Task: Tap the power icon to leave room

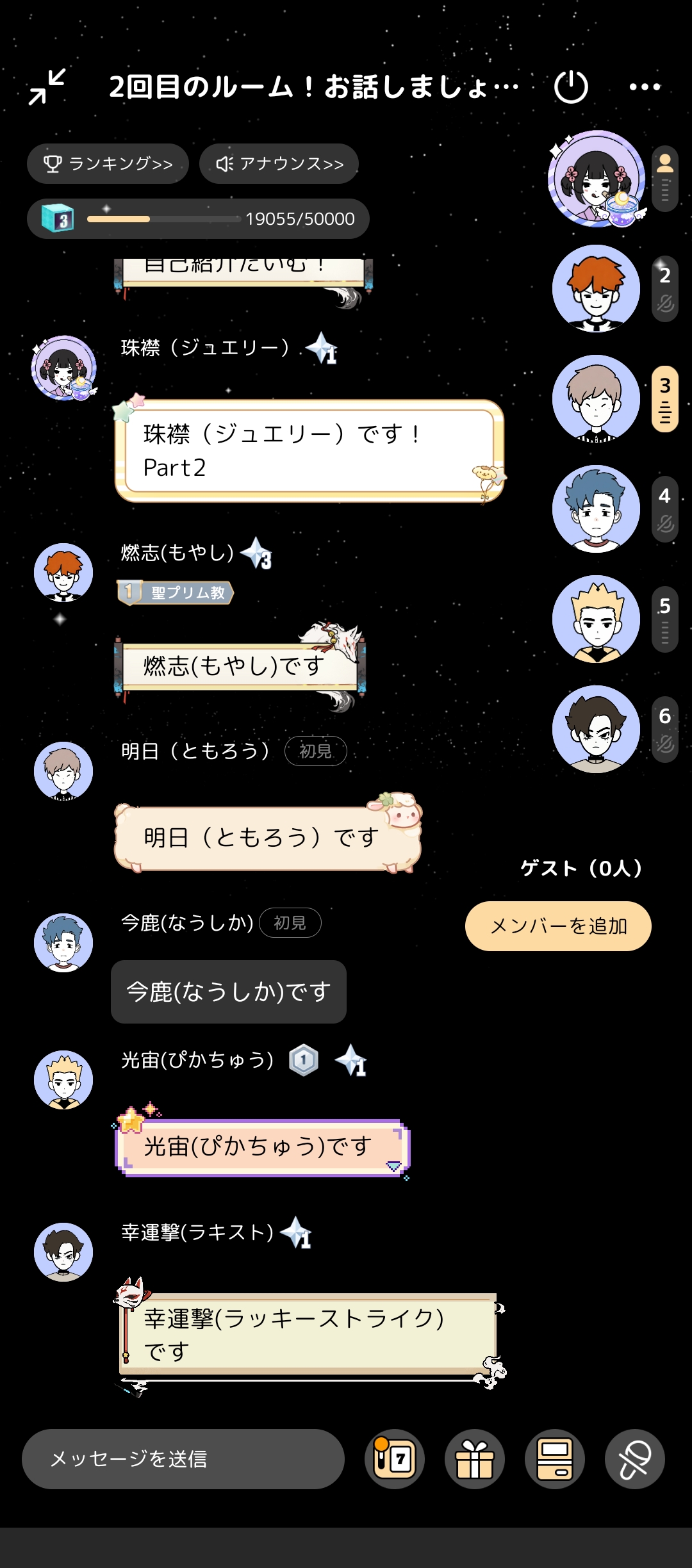Action: coord(571,86)
